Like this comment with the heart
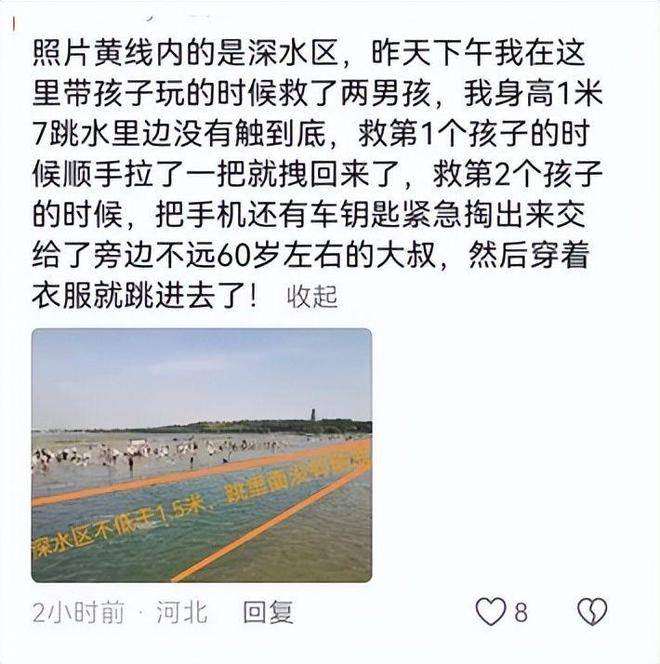 [490, 611]
